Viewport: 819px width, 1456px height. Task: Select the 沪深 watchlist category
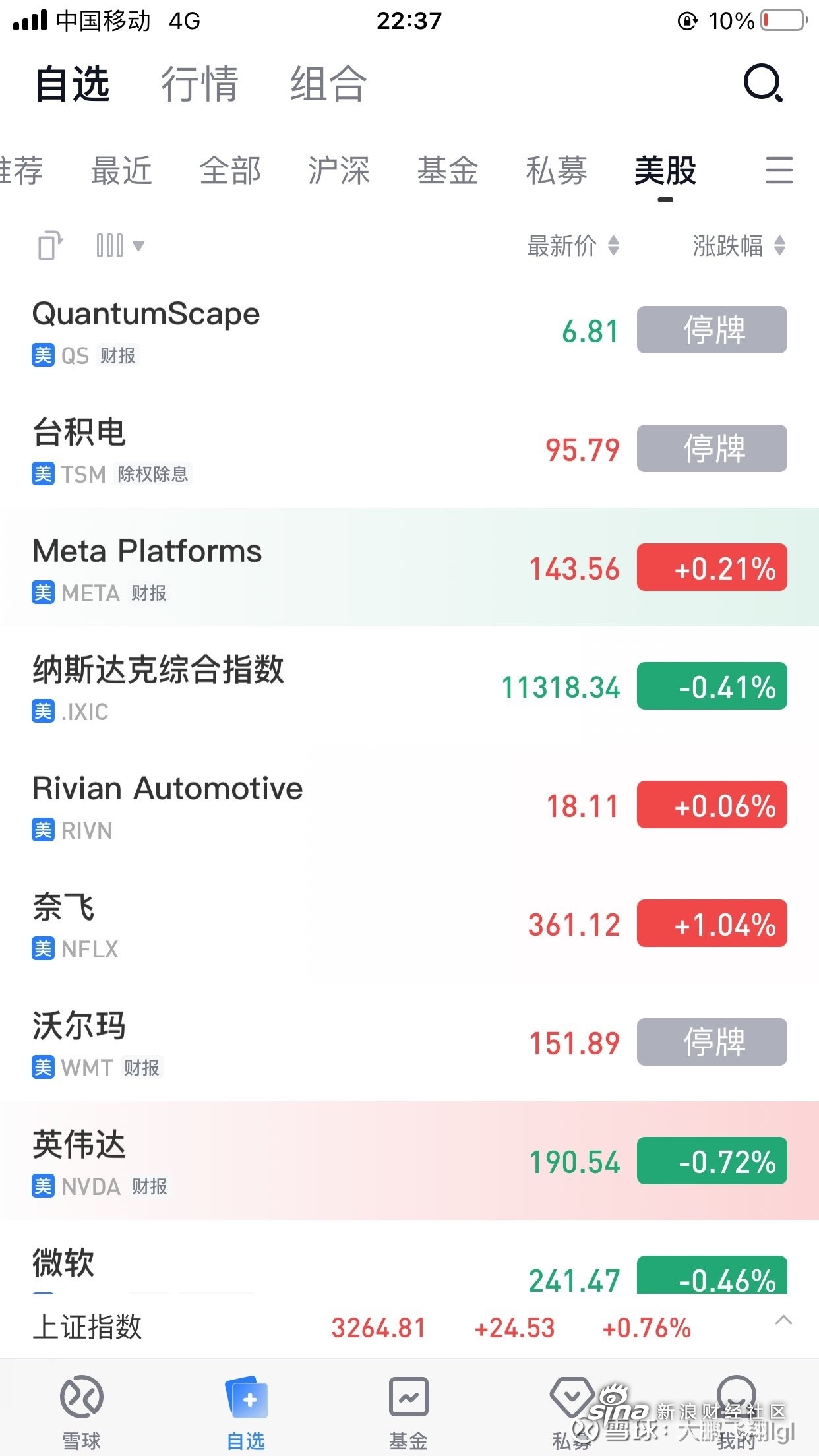pyautogui.click(x=339, y=170)
